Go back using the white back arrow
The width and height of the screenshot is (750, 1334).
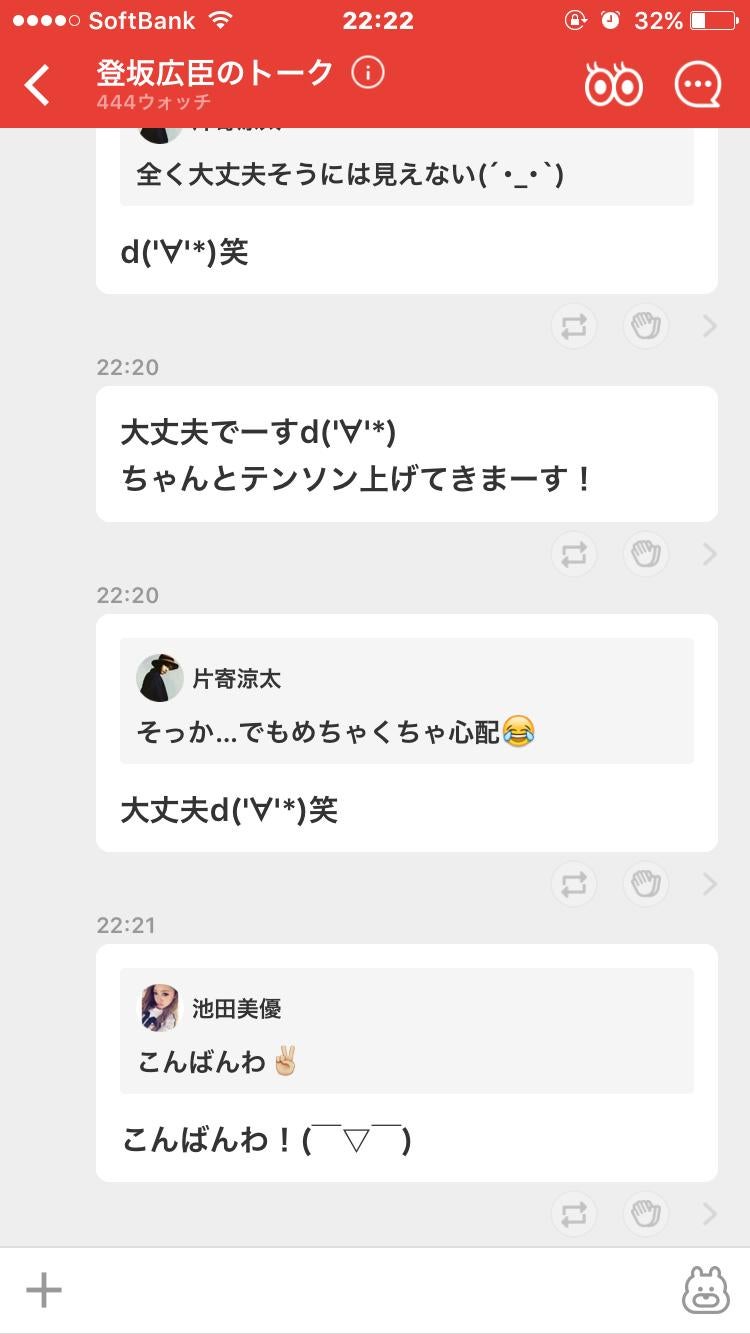(x=37, y=85)
